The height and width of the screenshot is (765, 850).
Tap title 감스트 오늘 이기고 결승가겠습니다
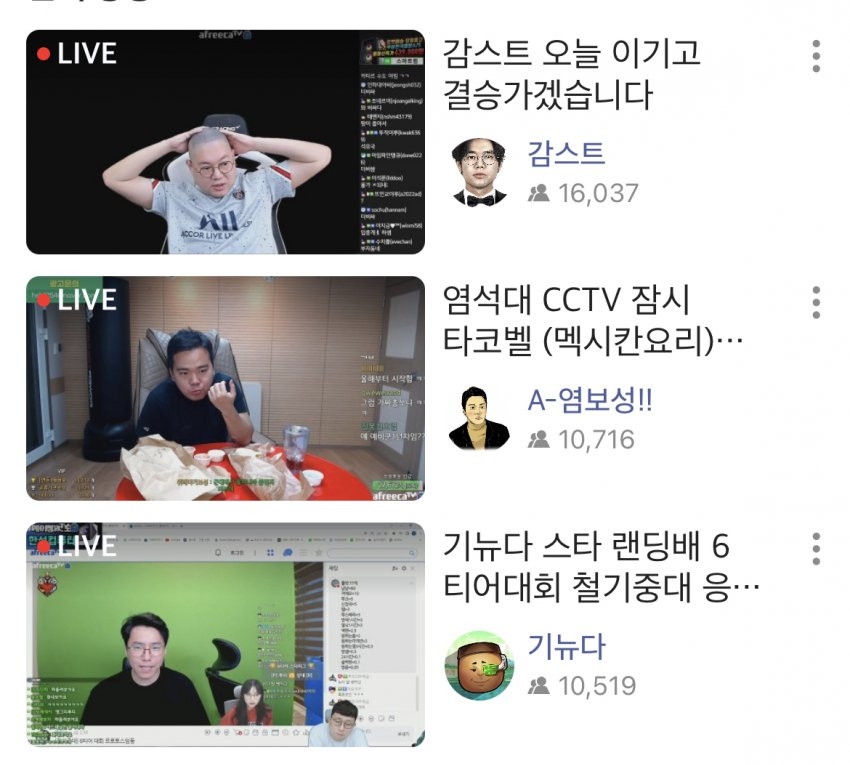pyautogui.click(x=572, y=75)
